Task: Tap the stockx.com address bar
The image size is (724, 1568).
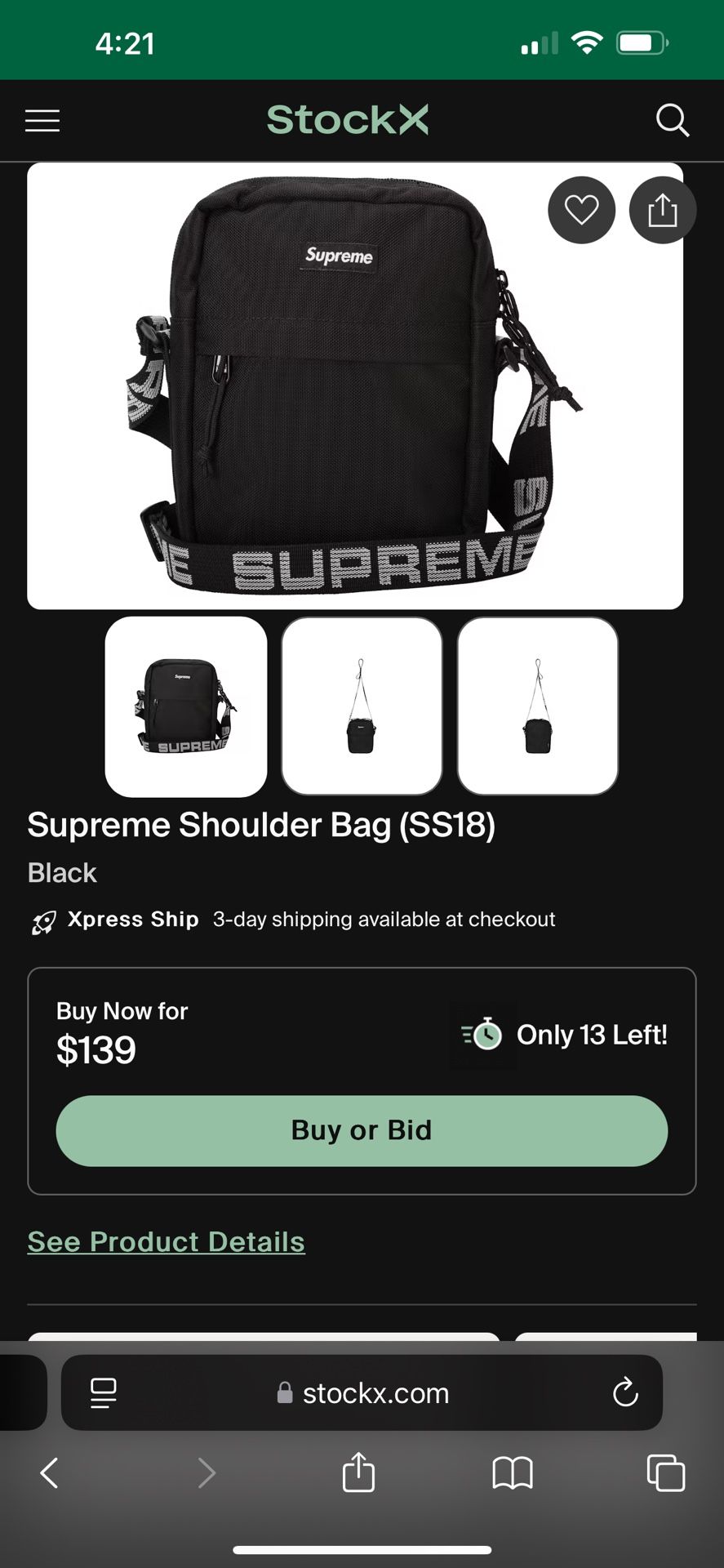Action: (x=375, y=1394)
